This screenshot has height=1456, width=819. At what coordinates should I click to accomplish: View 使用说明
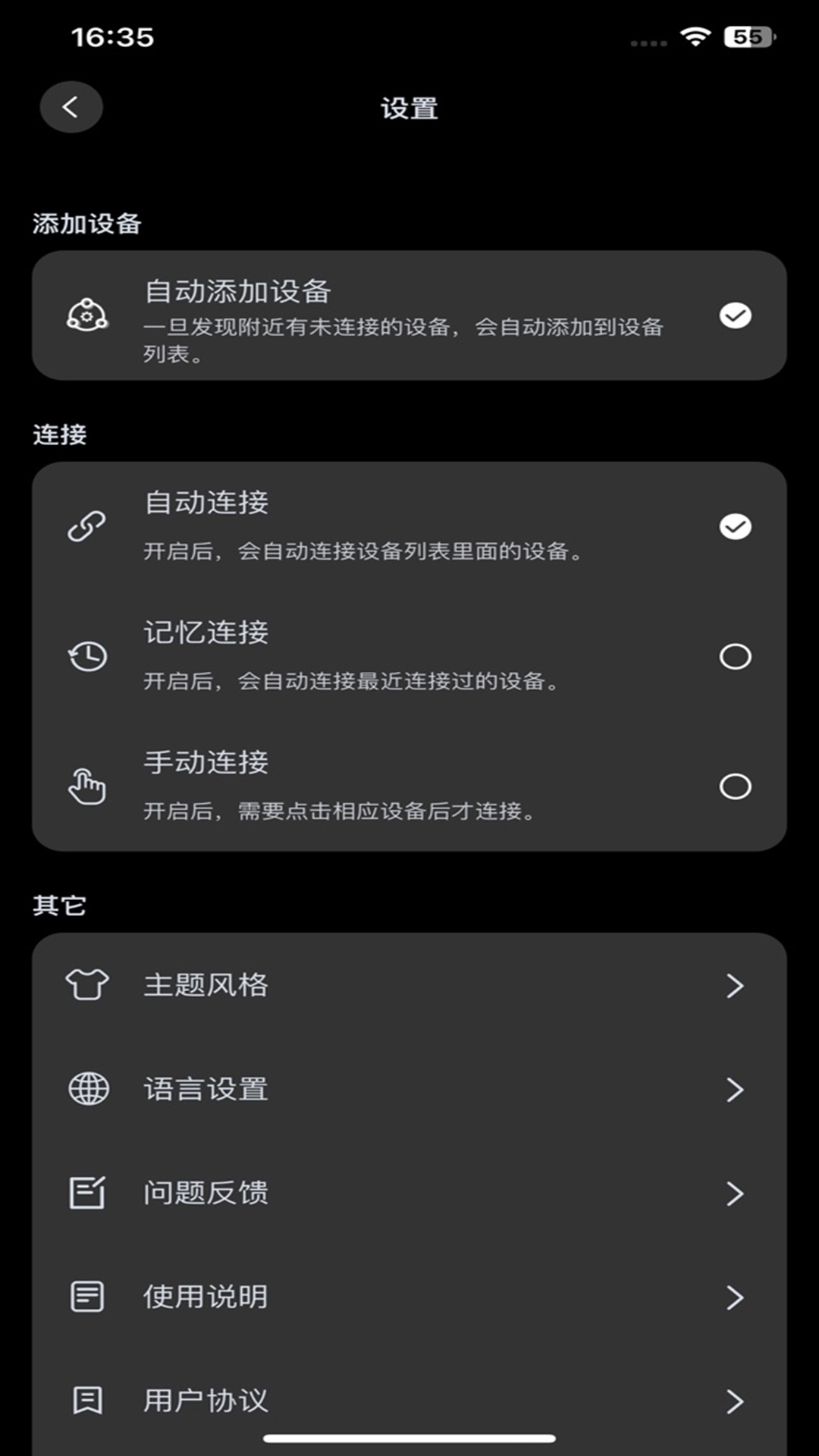(x=409, y=1297)
